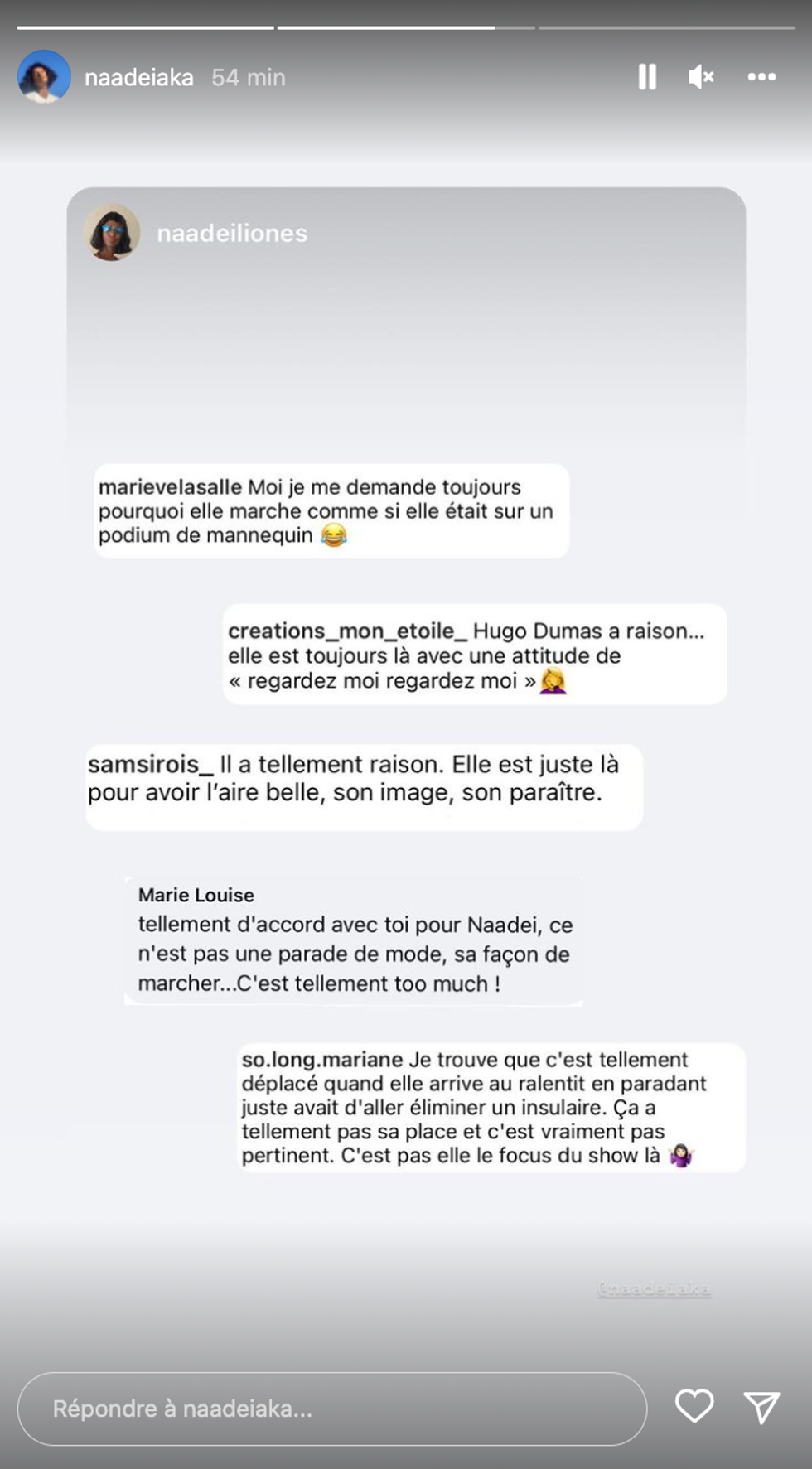This screenshot has width=812, height=1469.
Task: Select marievelasalle's comment bubble about podium walking
Action: [331, 510]
